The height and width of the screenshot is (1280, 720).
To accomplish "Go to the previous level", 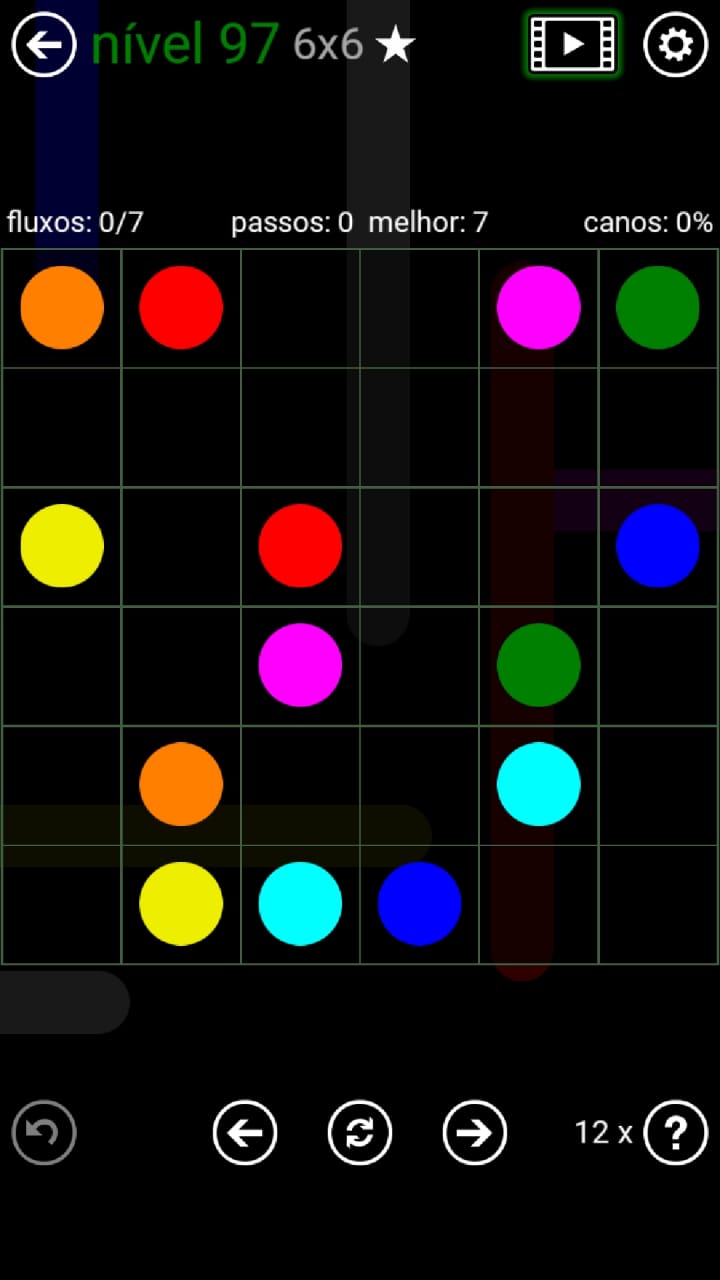I will [x=245, y=1132].
